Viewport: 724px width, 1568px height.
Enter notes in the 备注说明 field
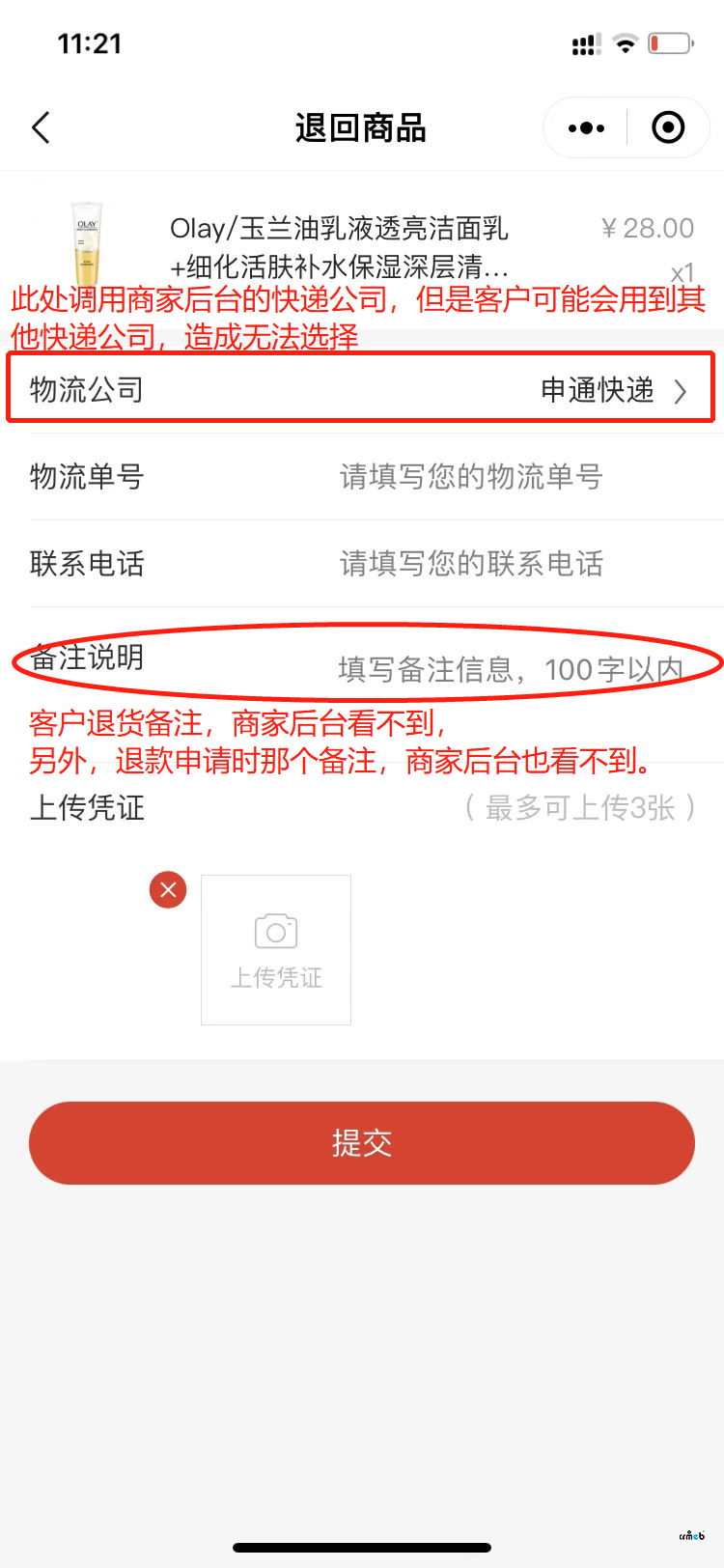(x=510, y=669)
